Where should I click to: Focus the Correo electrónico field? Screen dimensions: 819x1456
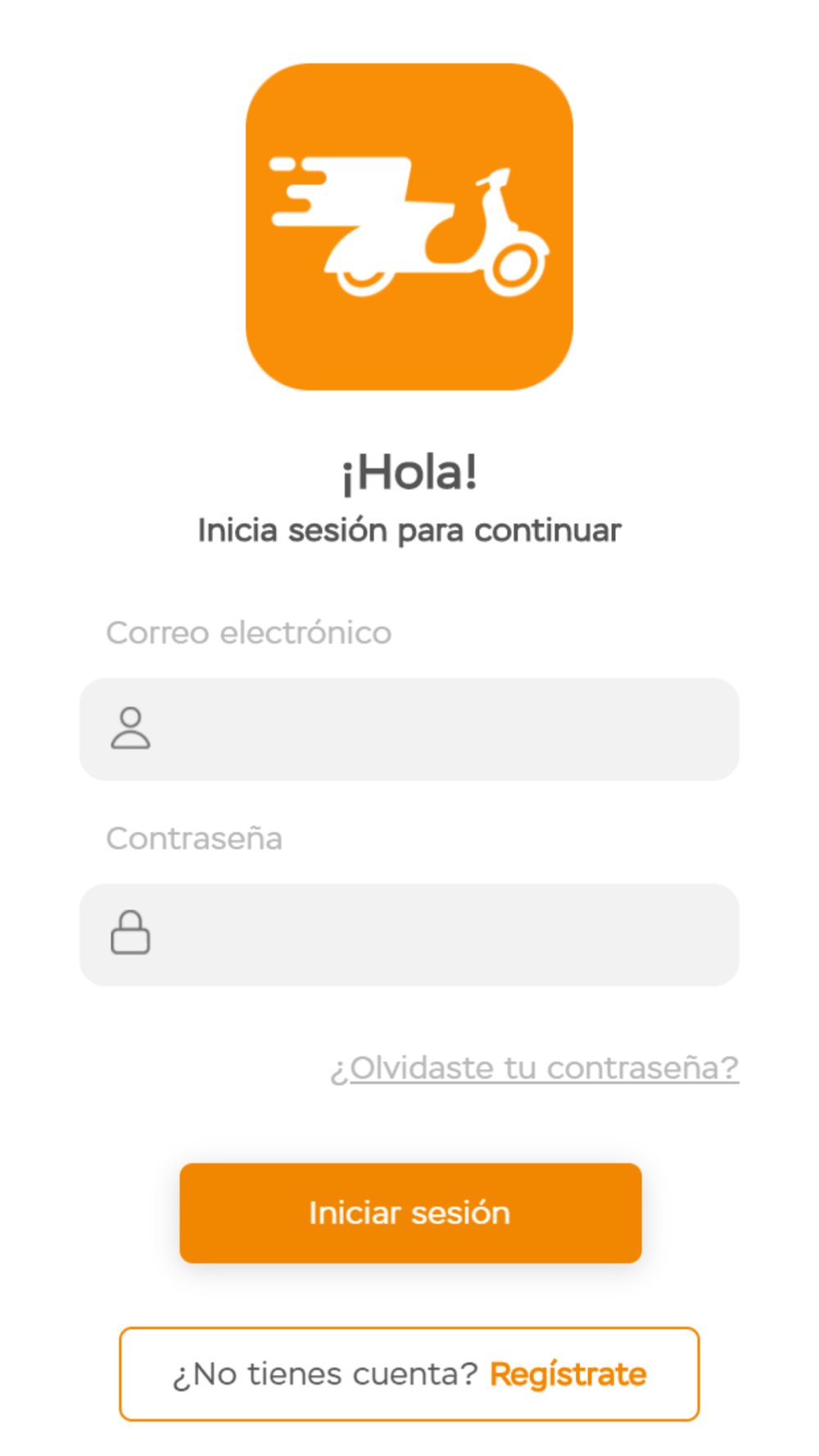pyautogui.click(x=409, y=729)
